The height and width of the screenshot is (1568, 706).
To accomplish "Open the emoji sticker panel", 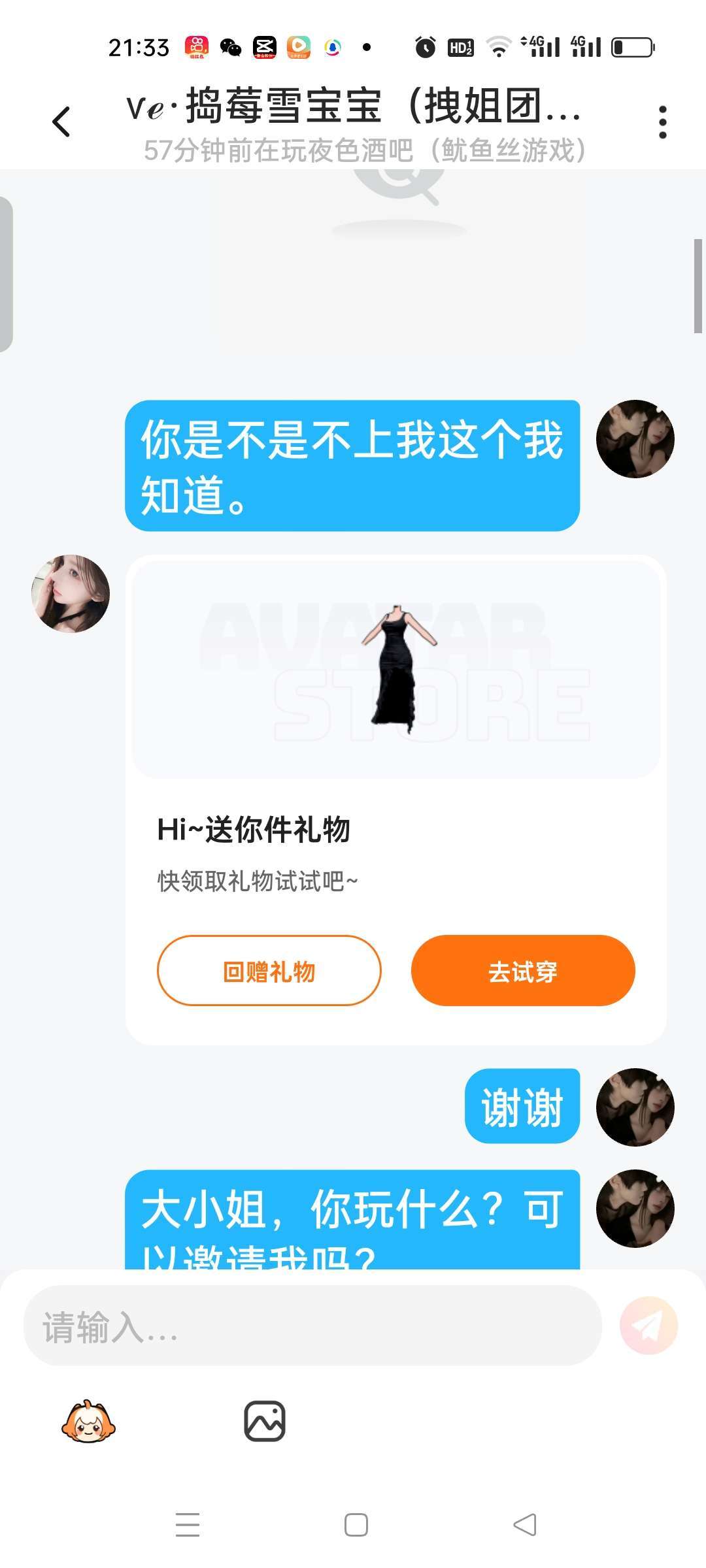I will point(88,1421).
